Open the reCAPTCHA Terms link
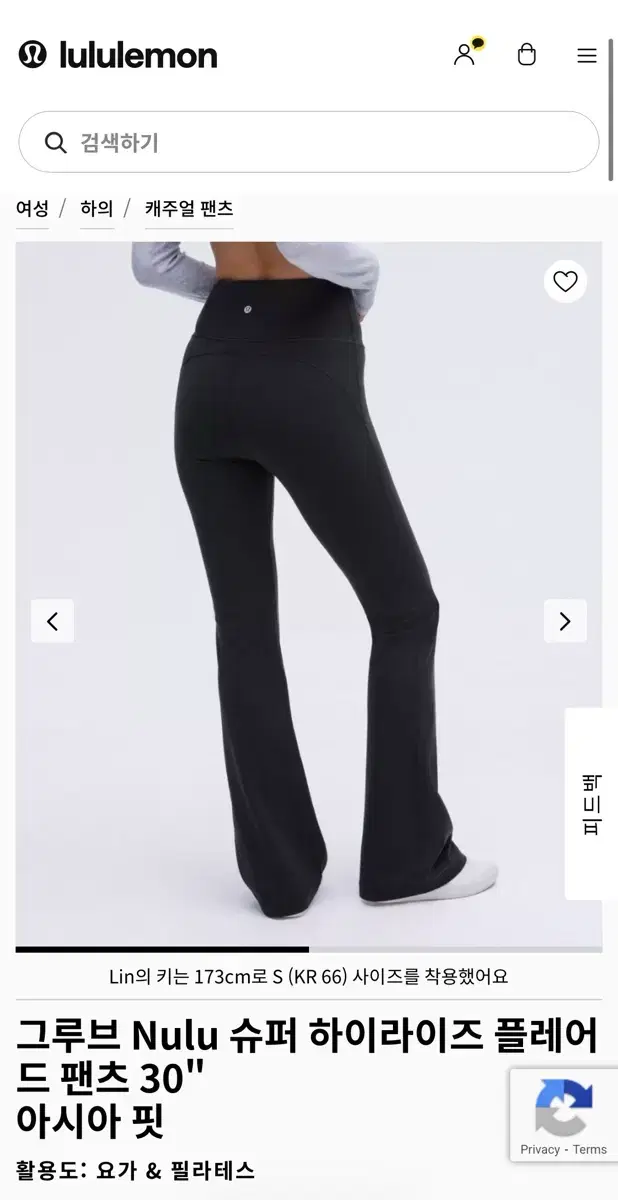Screen dimensions: 618x1200 point(590,1149)
